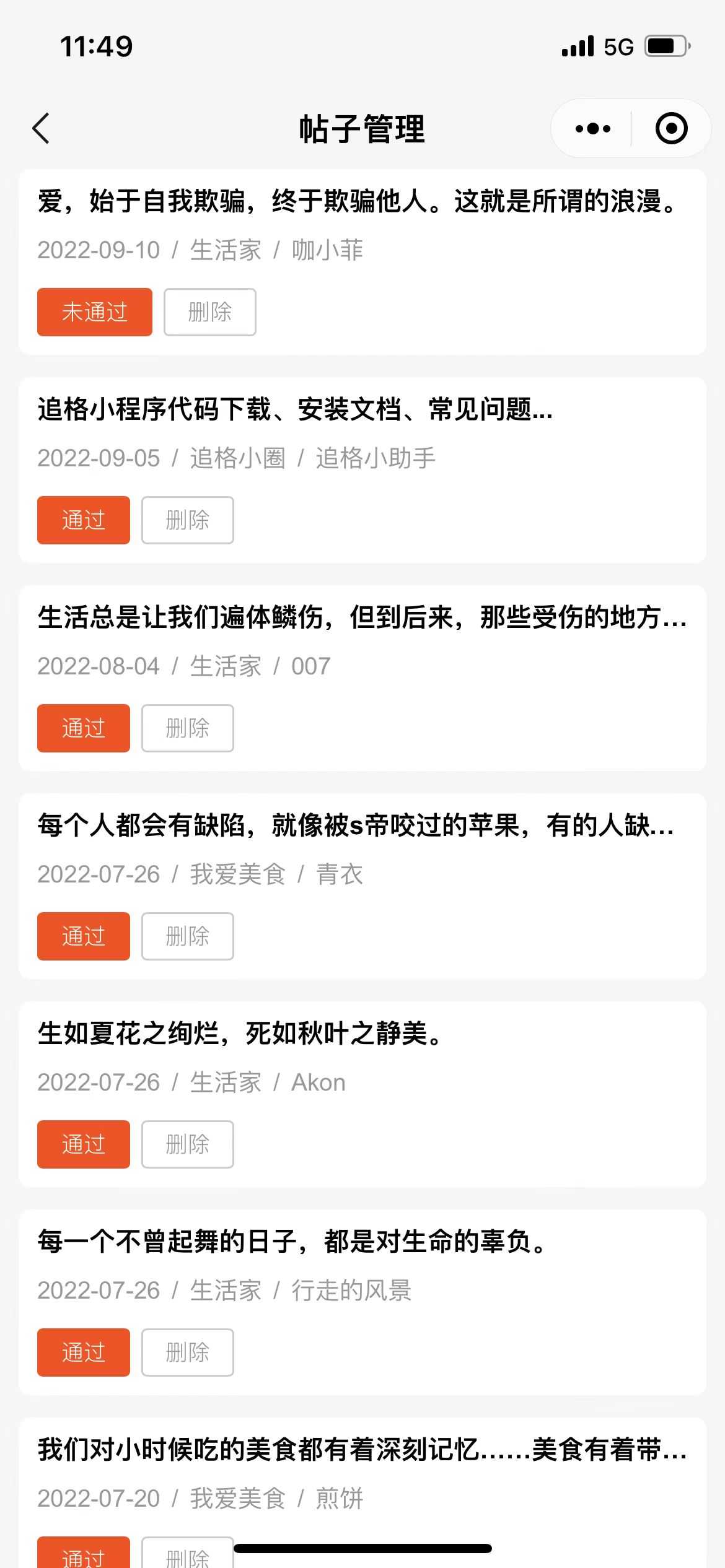Delete the 行走的风景 post
The image size is (725, 1568).
(188, 1352)
